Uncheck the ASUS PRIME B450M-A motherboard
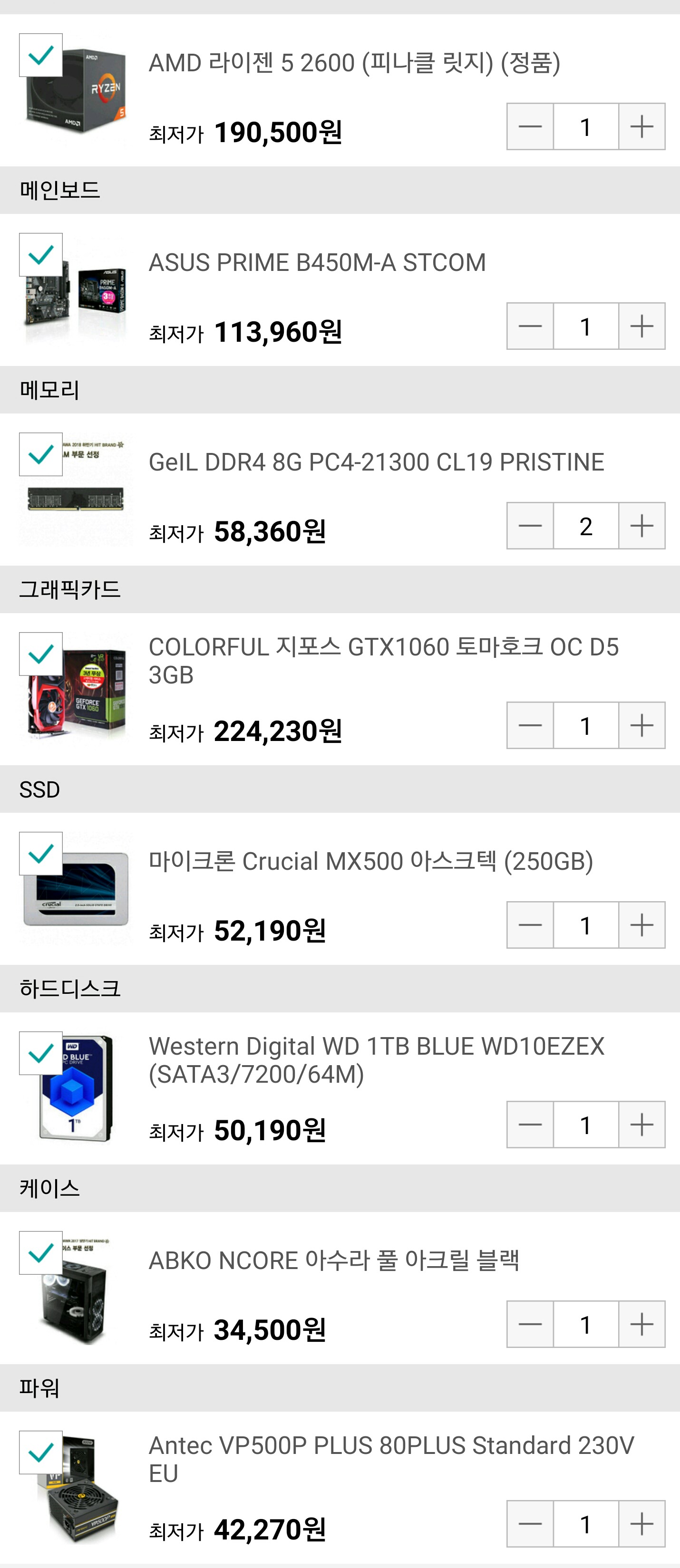Viewport: 680px width, 1568px height. pos(41,255)
